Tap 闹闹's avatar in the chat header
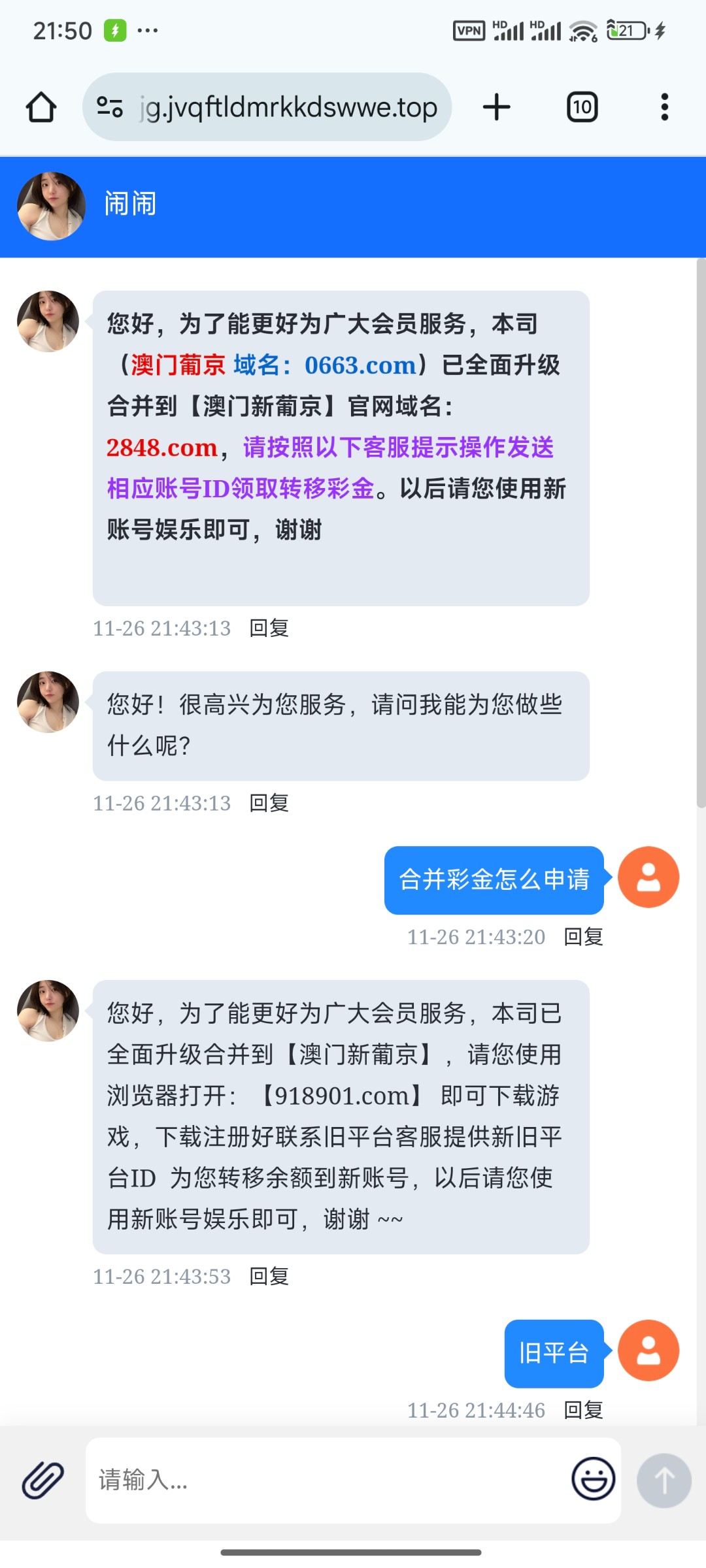Screen dimensions: 706x1568 click(x=51, y=206)
